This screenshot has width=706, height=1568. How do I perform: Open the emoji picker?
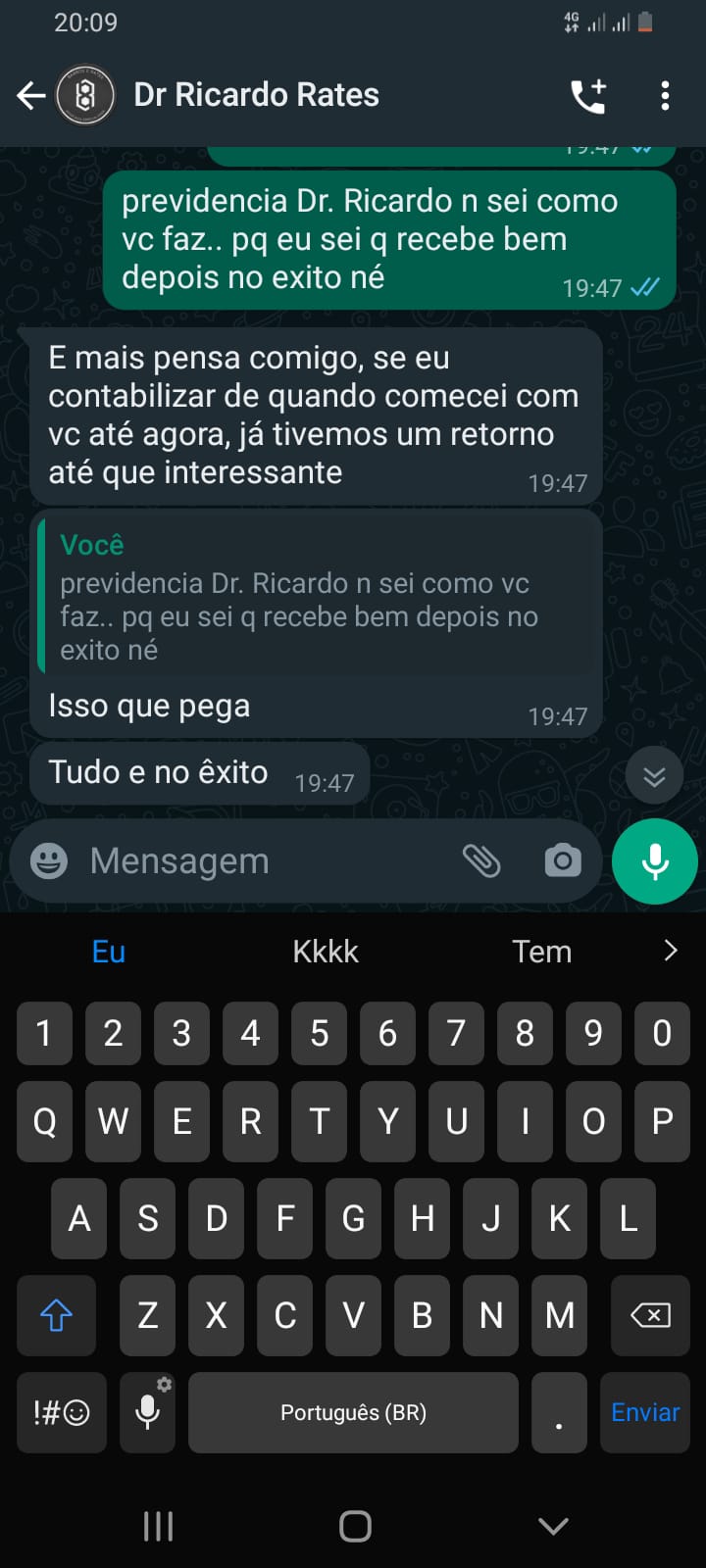[x=49, y=860]
